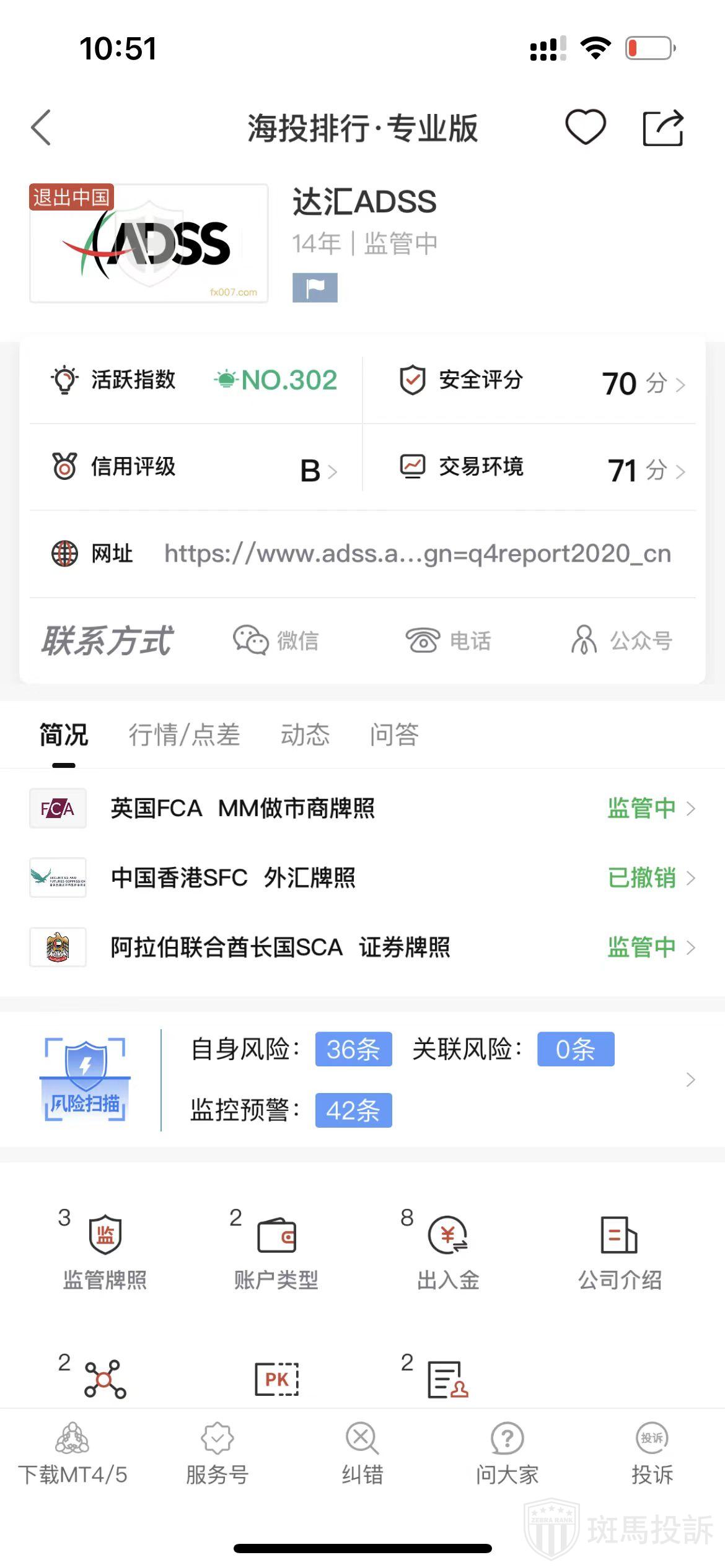Open 阿拉伯联合酋长国SCA 证券牌照 row

click(362, 947)
